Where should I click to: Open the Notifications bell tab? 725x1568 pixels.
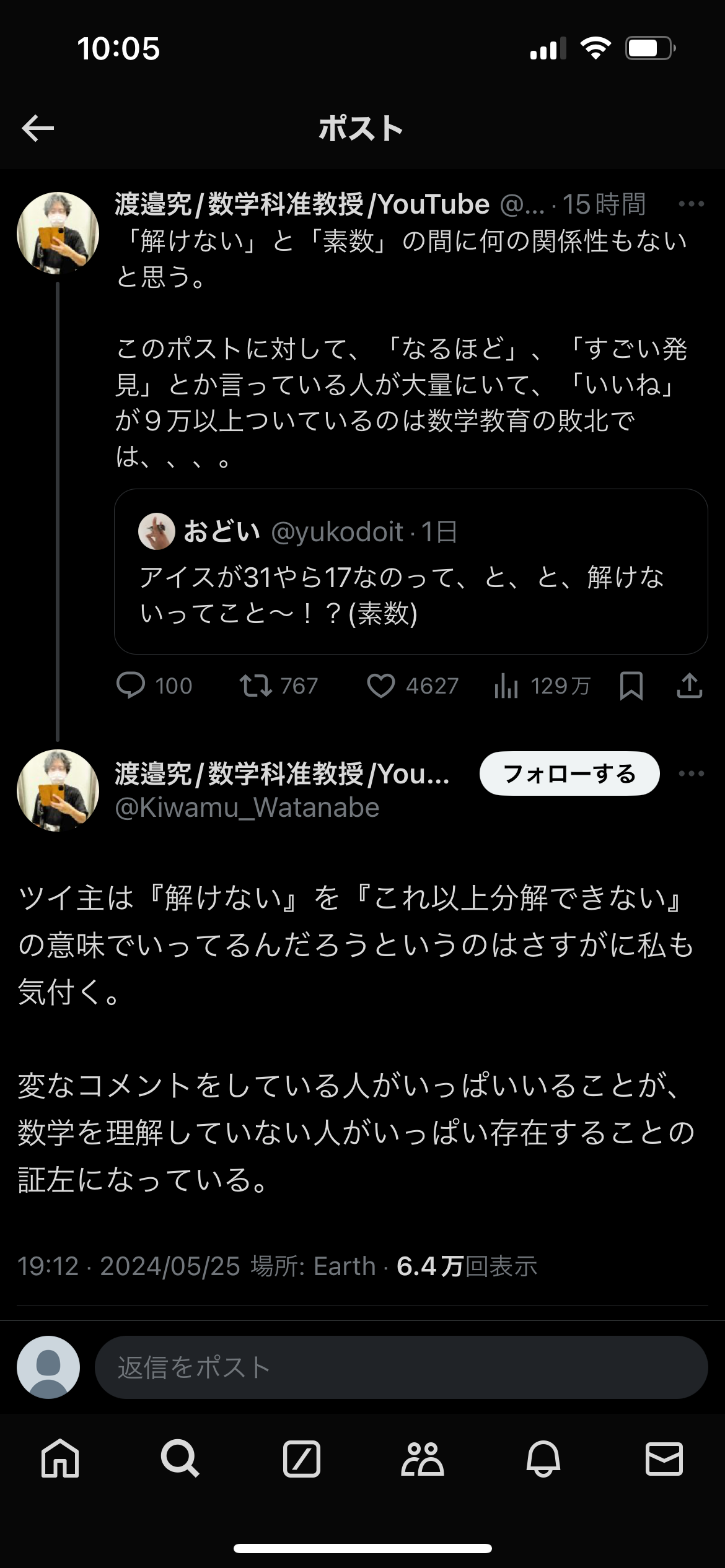pyautogui.click(x=543, y=1459)
